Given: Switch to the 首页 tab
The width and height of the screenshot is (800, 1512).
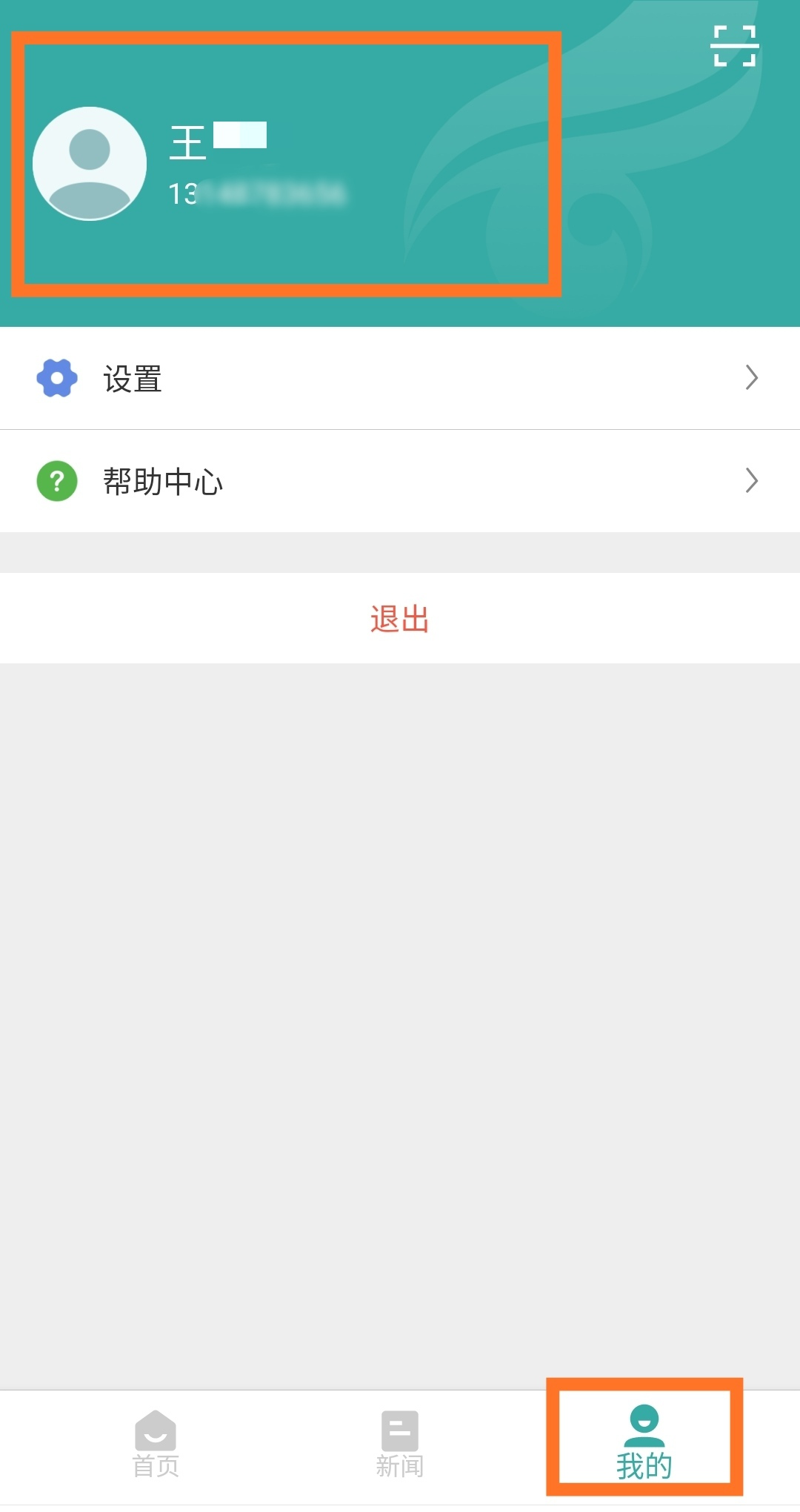Looking at the screenshot, I should [156, 1444].
